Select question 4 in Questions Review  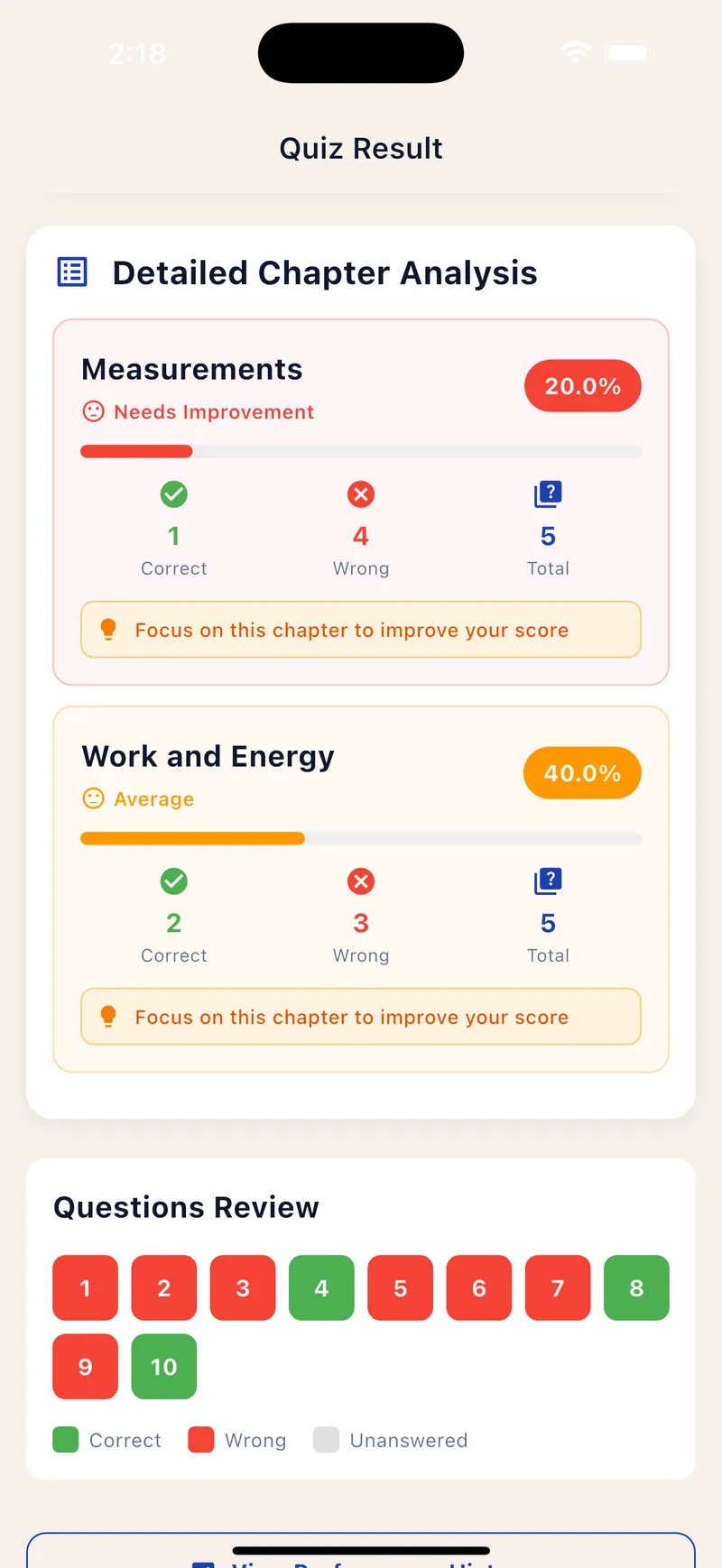pyautogui.click(x=321, y=1288)
